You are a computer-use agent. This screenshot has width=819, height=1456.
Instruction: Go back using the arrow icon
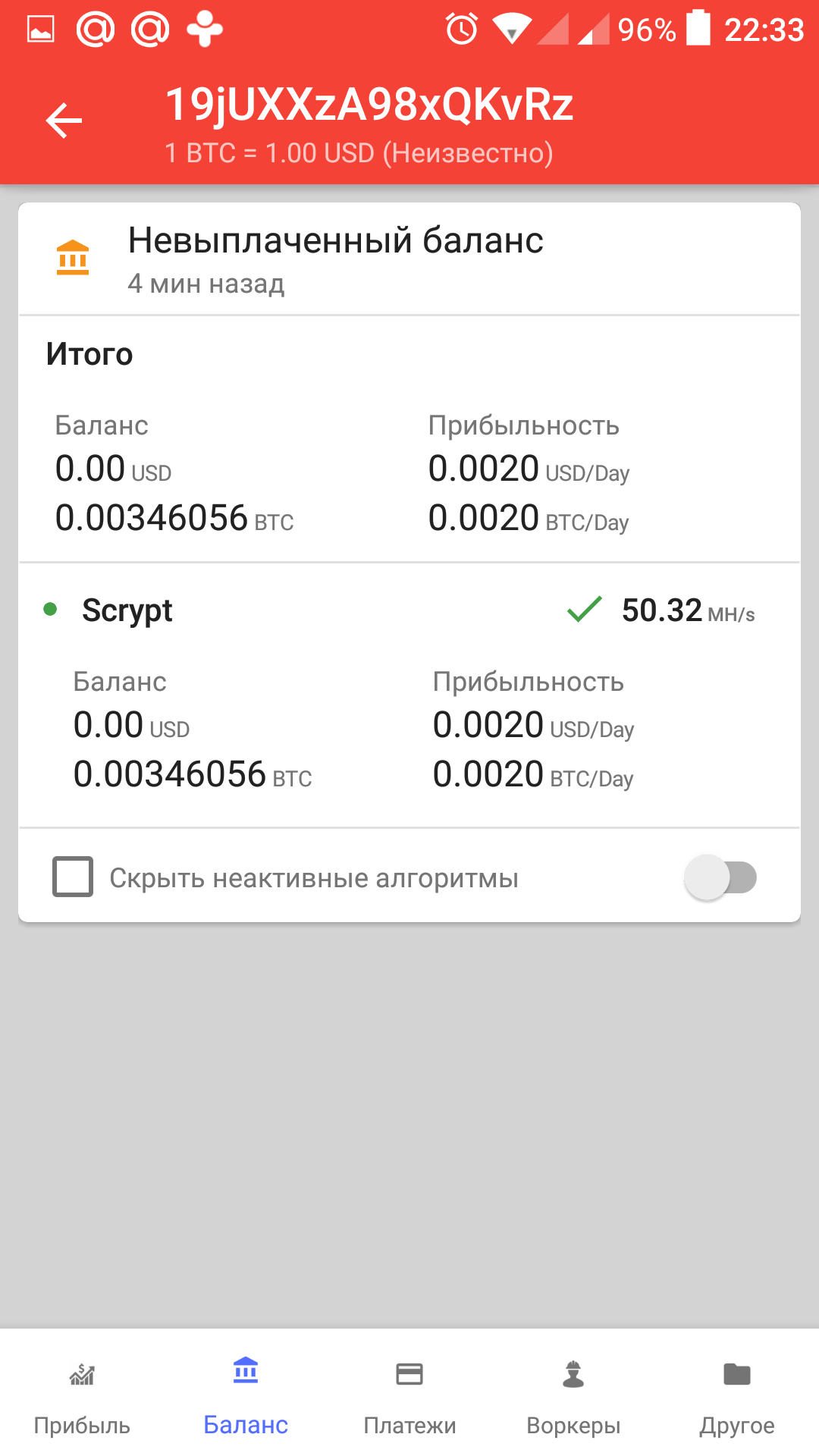[x=64, y=121]
